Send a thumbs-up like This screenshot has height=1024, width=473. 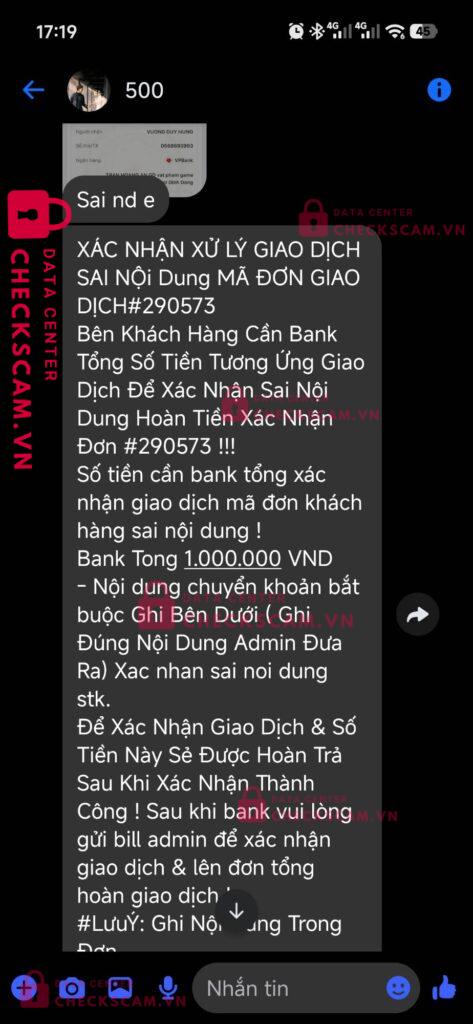tap(444, 987)
